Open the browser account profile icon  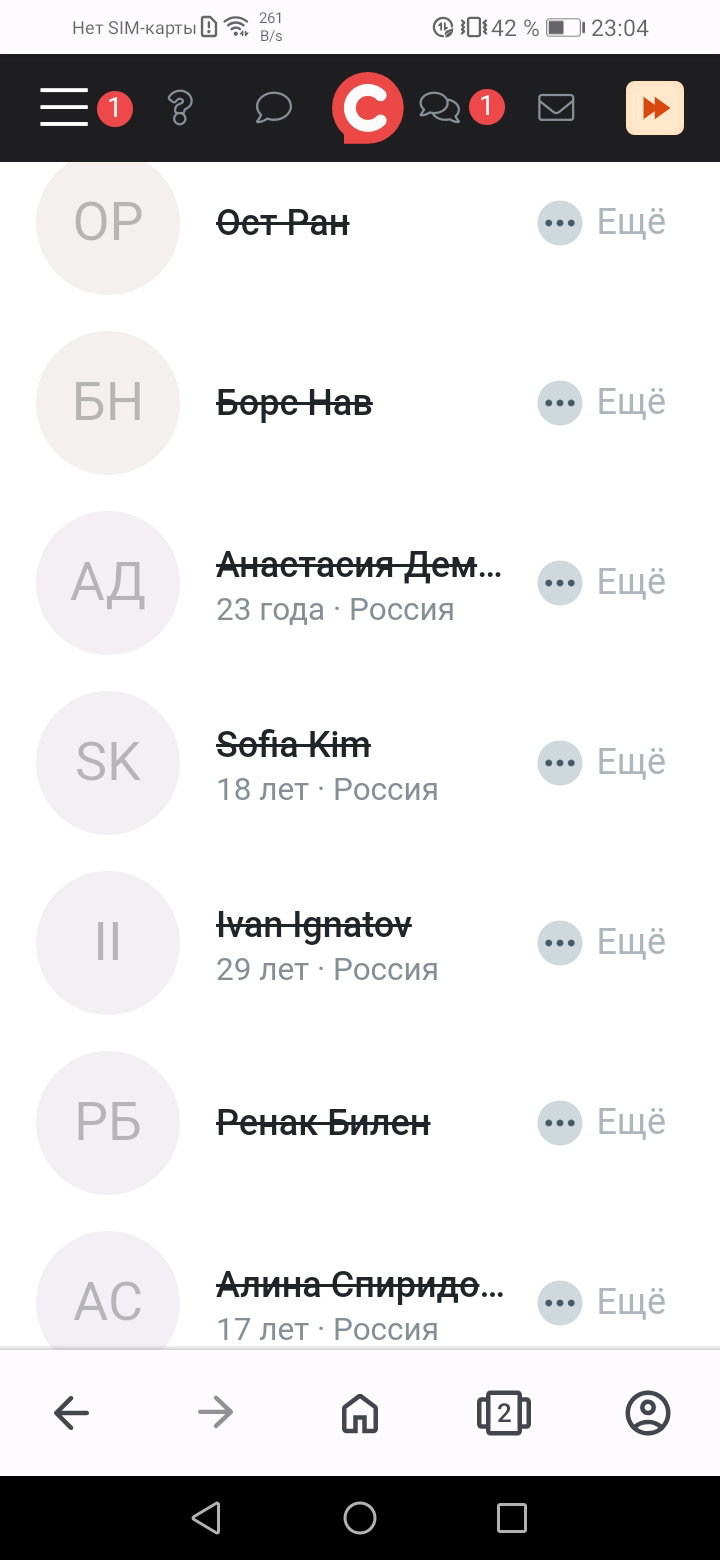(648, 1412)
